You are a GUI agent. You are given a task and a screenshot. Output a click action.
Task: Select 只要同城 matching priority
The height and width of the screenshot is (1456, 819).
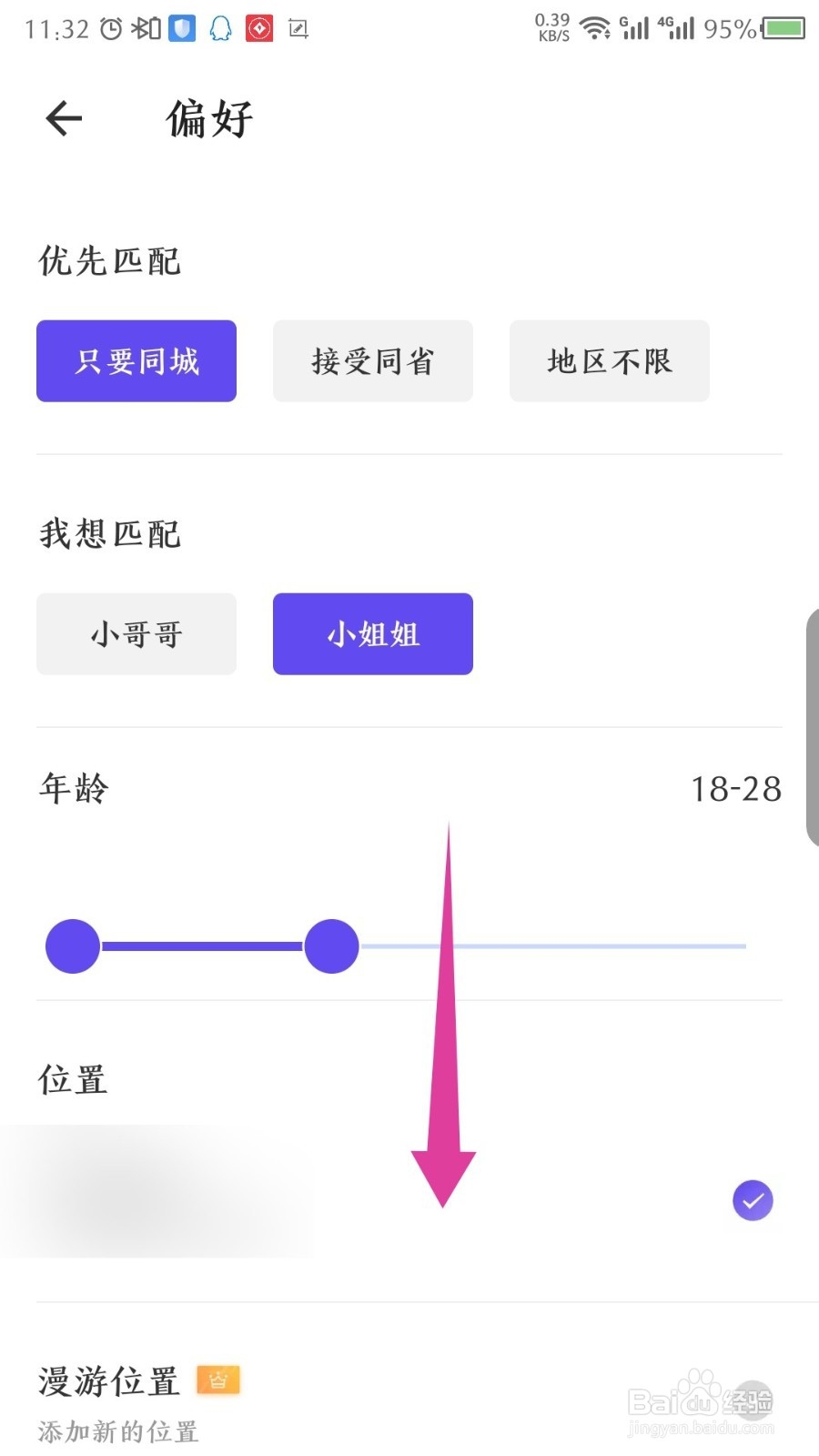[x=136, y=361]
